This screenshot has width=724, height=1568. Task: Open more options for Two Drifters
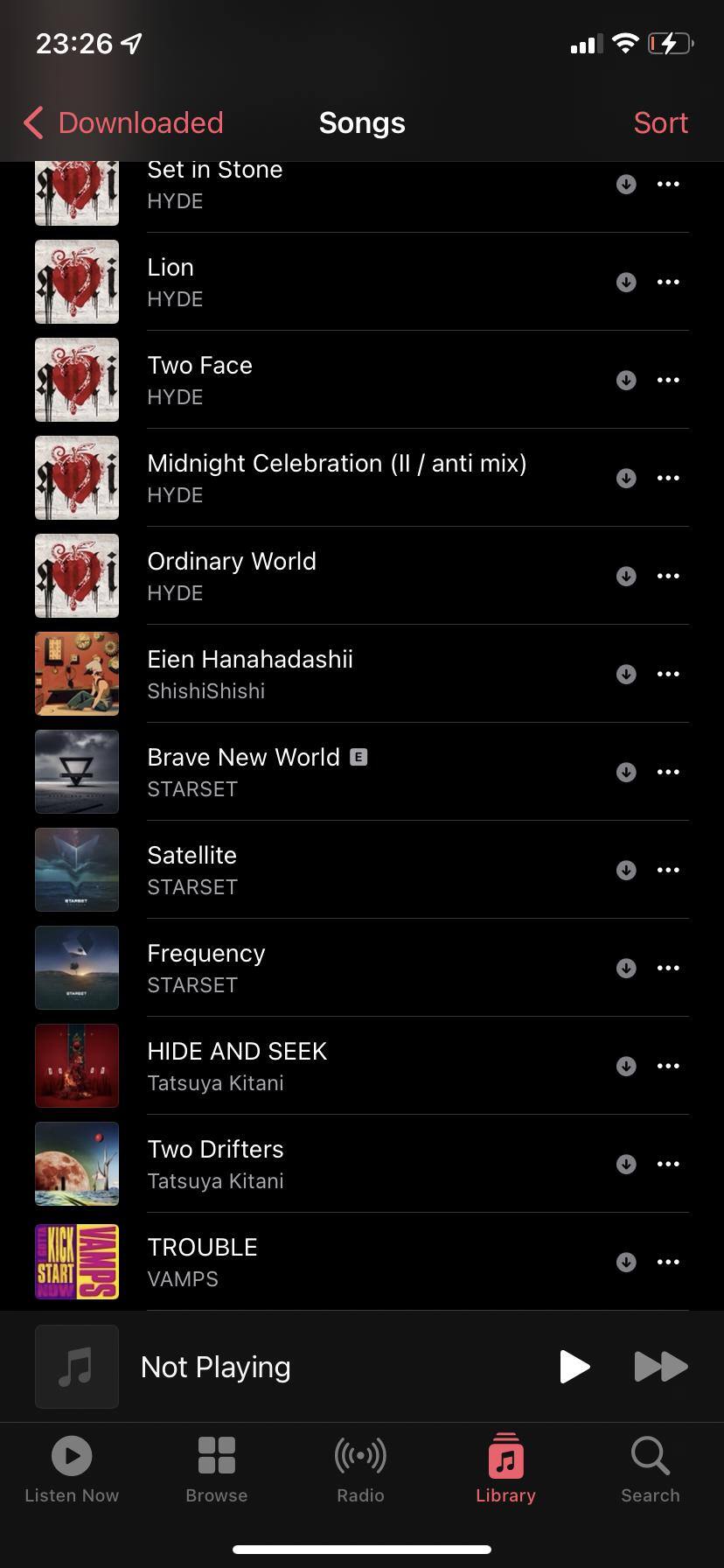pos(668,1164)
